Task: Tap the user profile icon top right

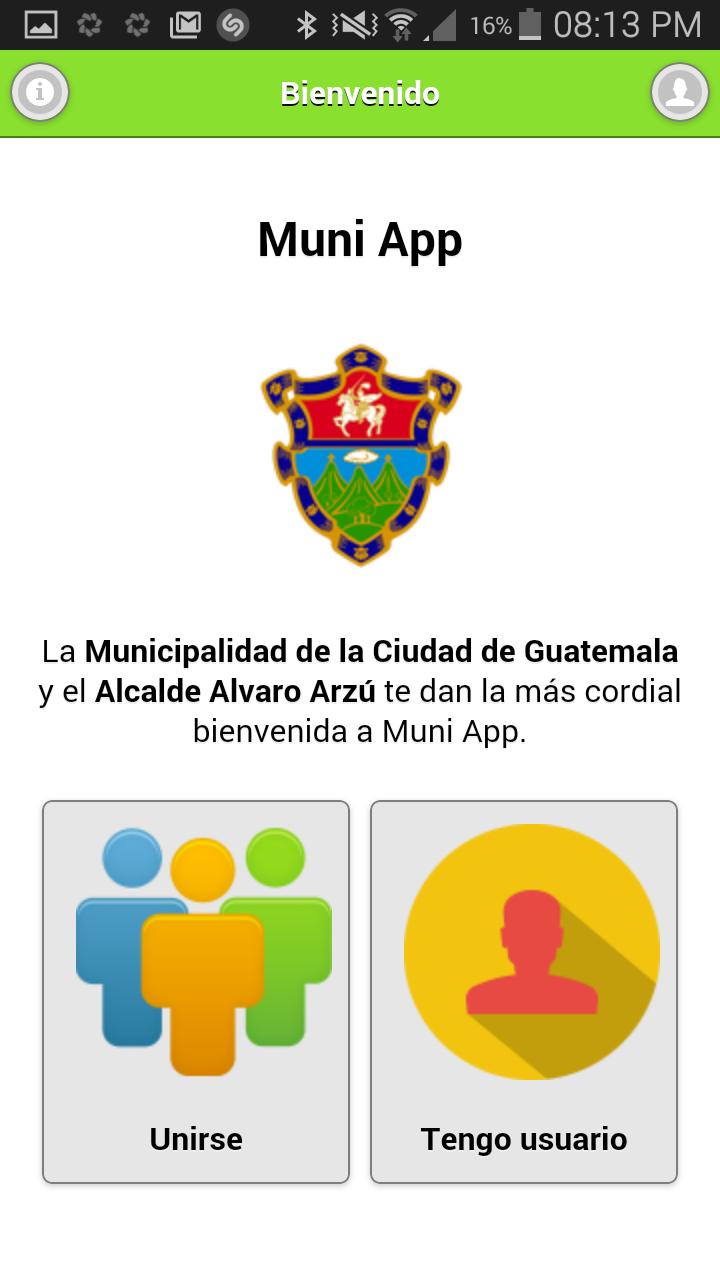Action: pos(681,92)
